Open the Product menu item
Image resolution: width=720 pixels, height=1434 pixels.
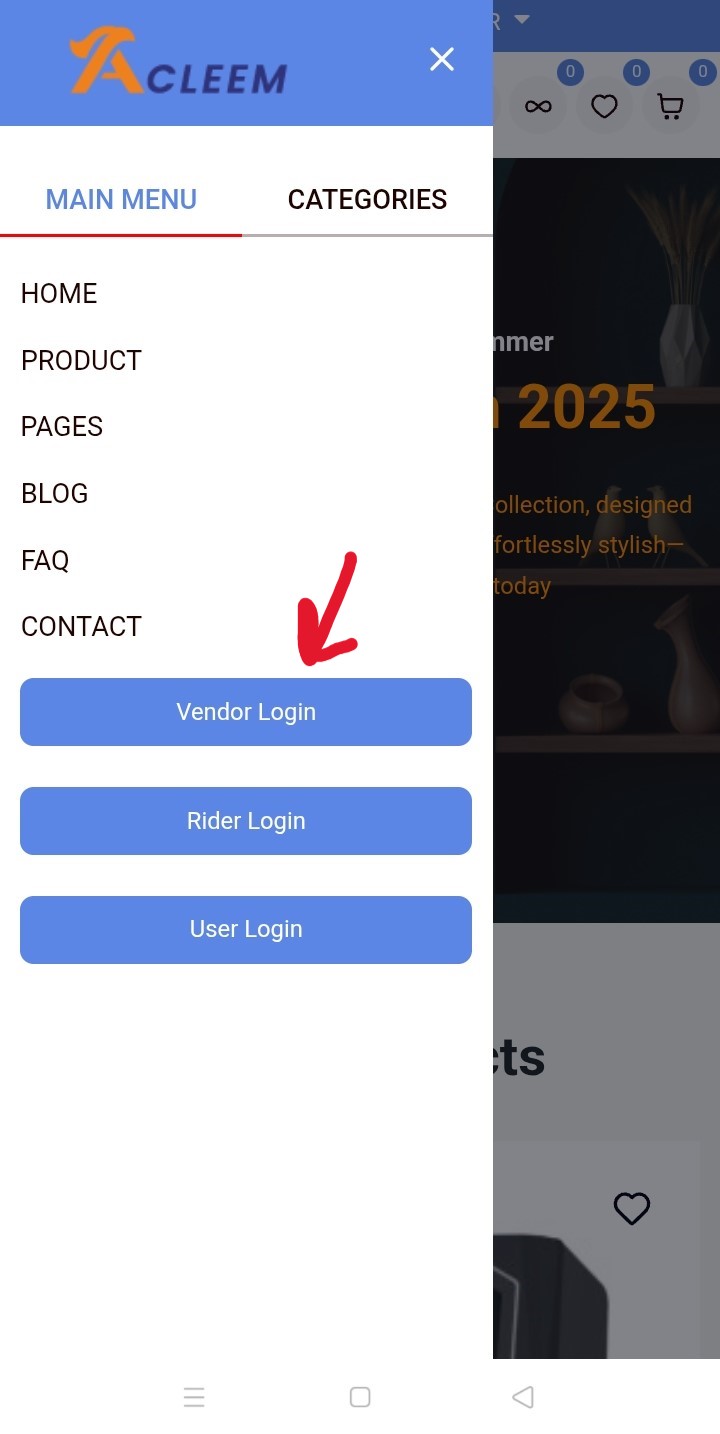(x=81, y=360)
